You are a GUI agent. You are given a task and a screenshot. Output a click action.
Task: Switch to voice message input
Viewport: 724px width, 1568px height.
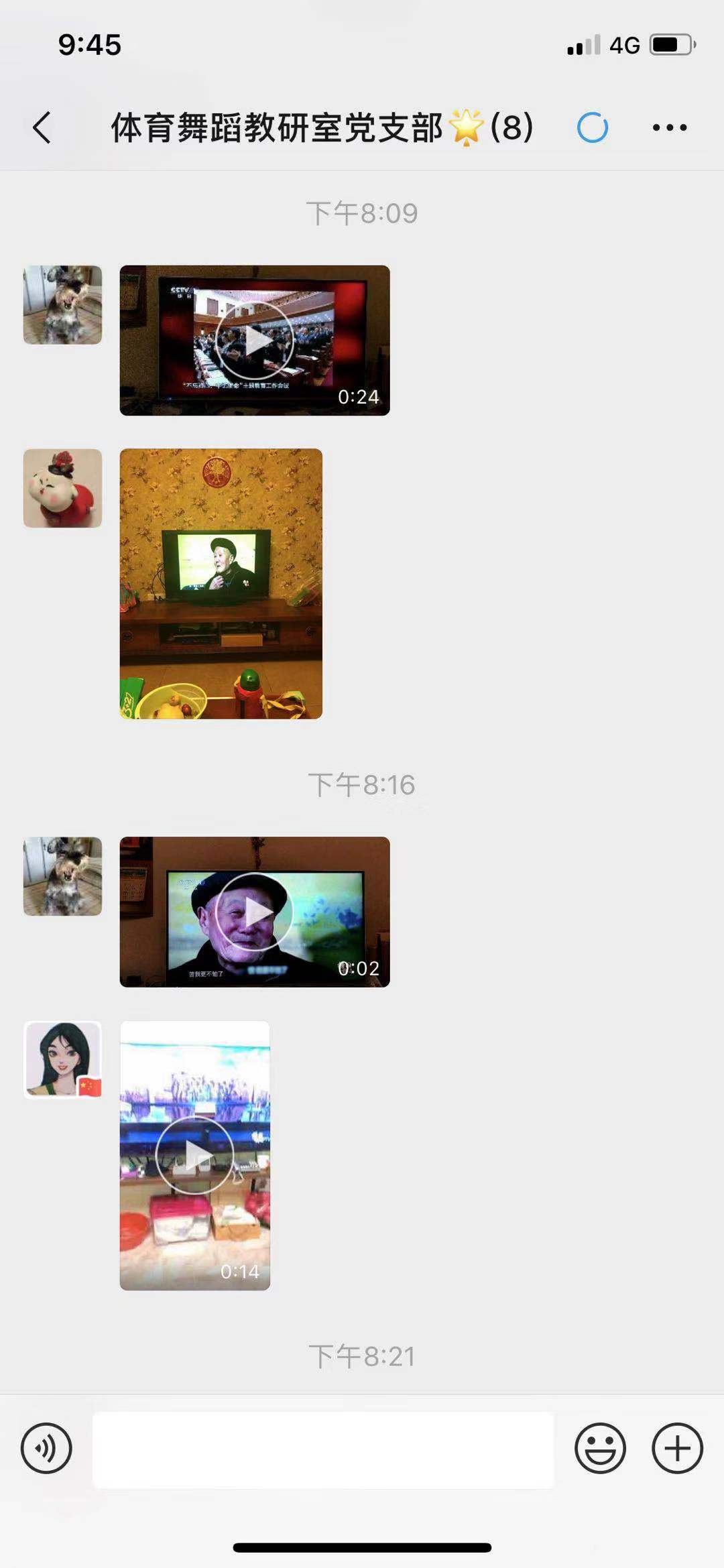tap(46, 1448)
